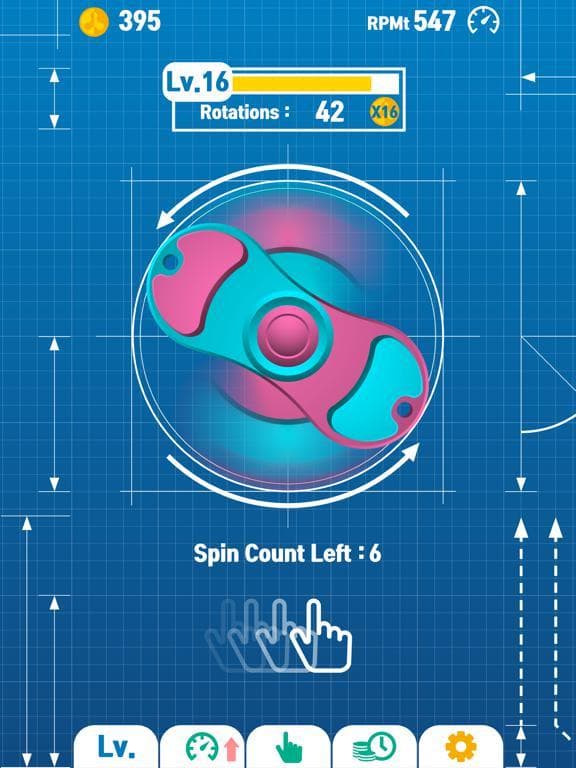
Task: Open the speed upgrade tab
Action: point(202,746)
